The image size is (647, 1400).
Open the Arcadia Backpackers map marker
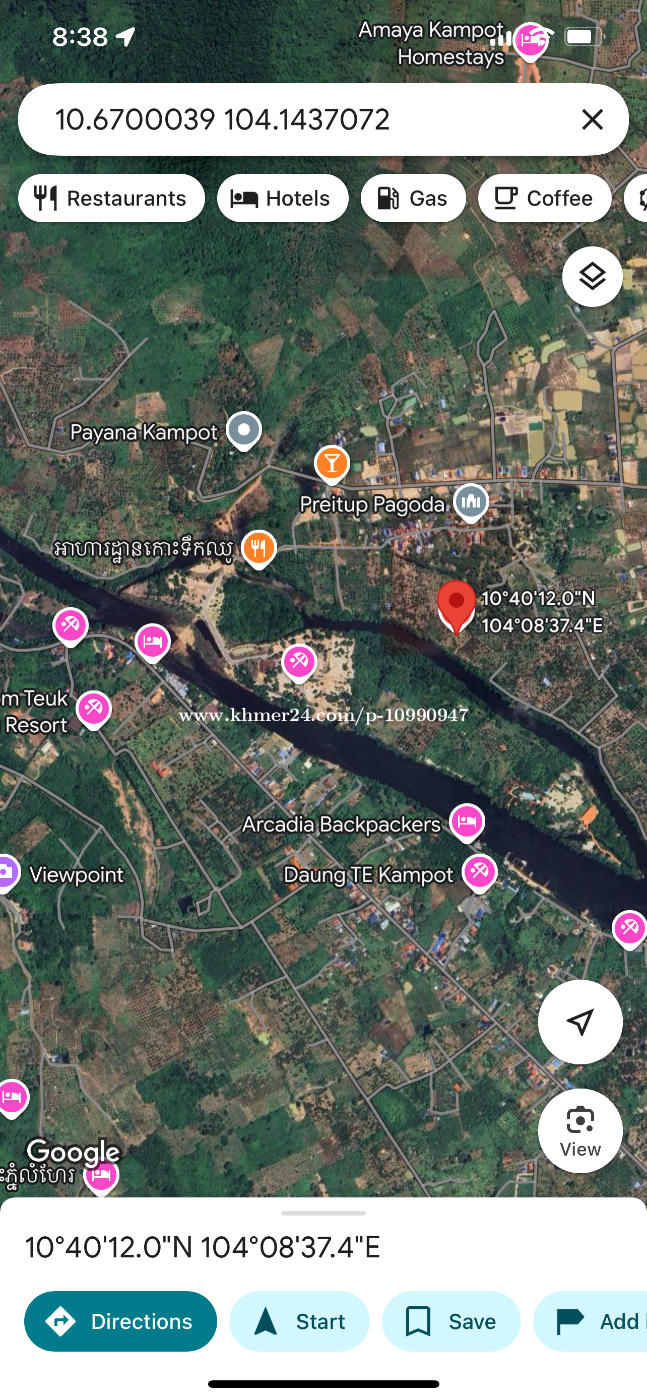point(467,822)
